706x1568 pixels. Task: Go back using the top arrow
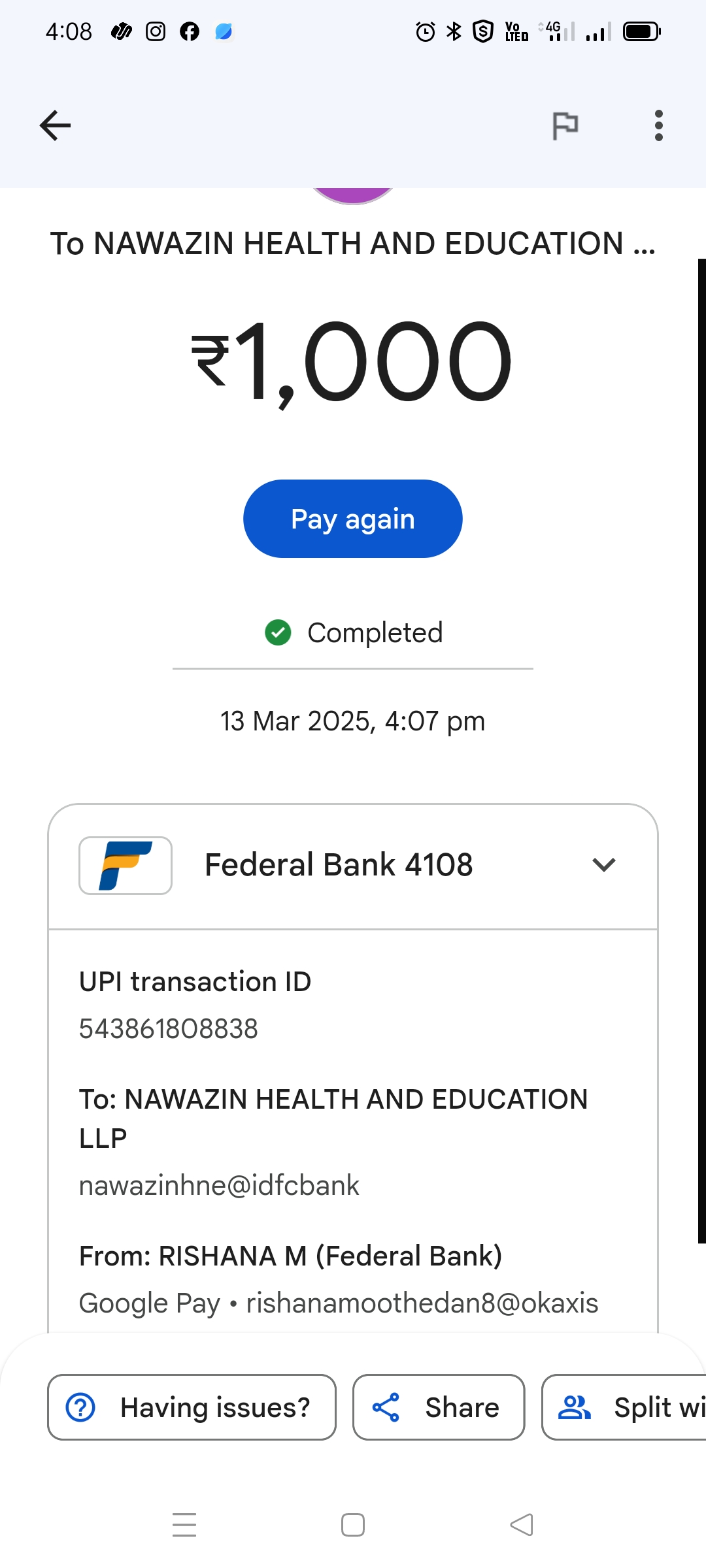point(56,125)
